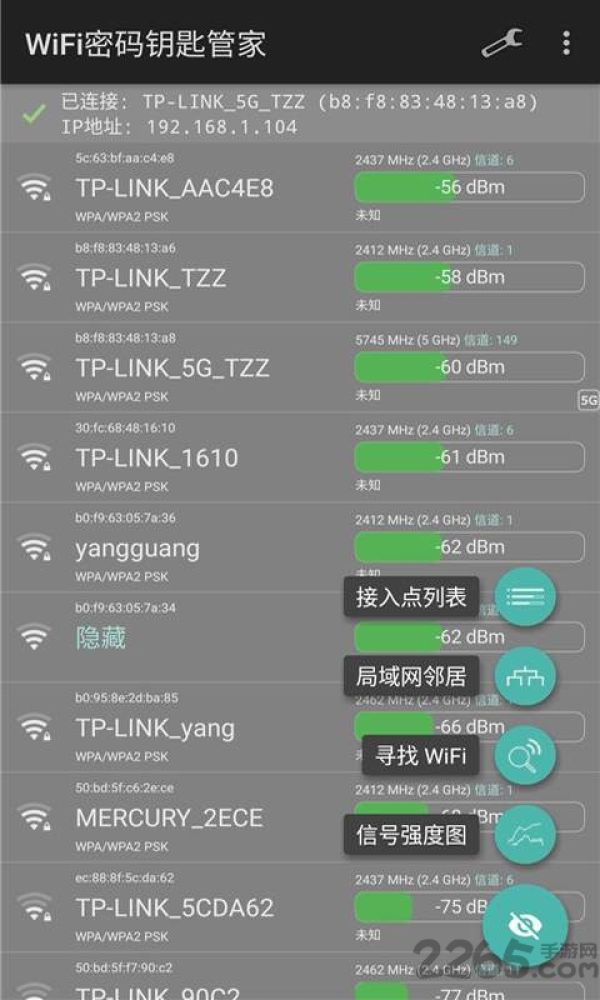This screenshot has height=1000, width=600.
Task: Open the three-dot overflow menu
Action: (x=566, y=43)
